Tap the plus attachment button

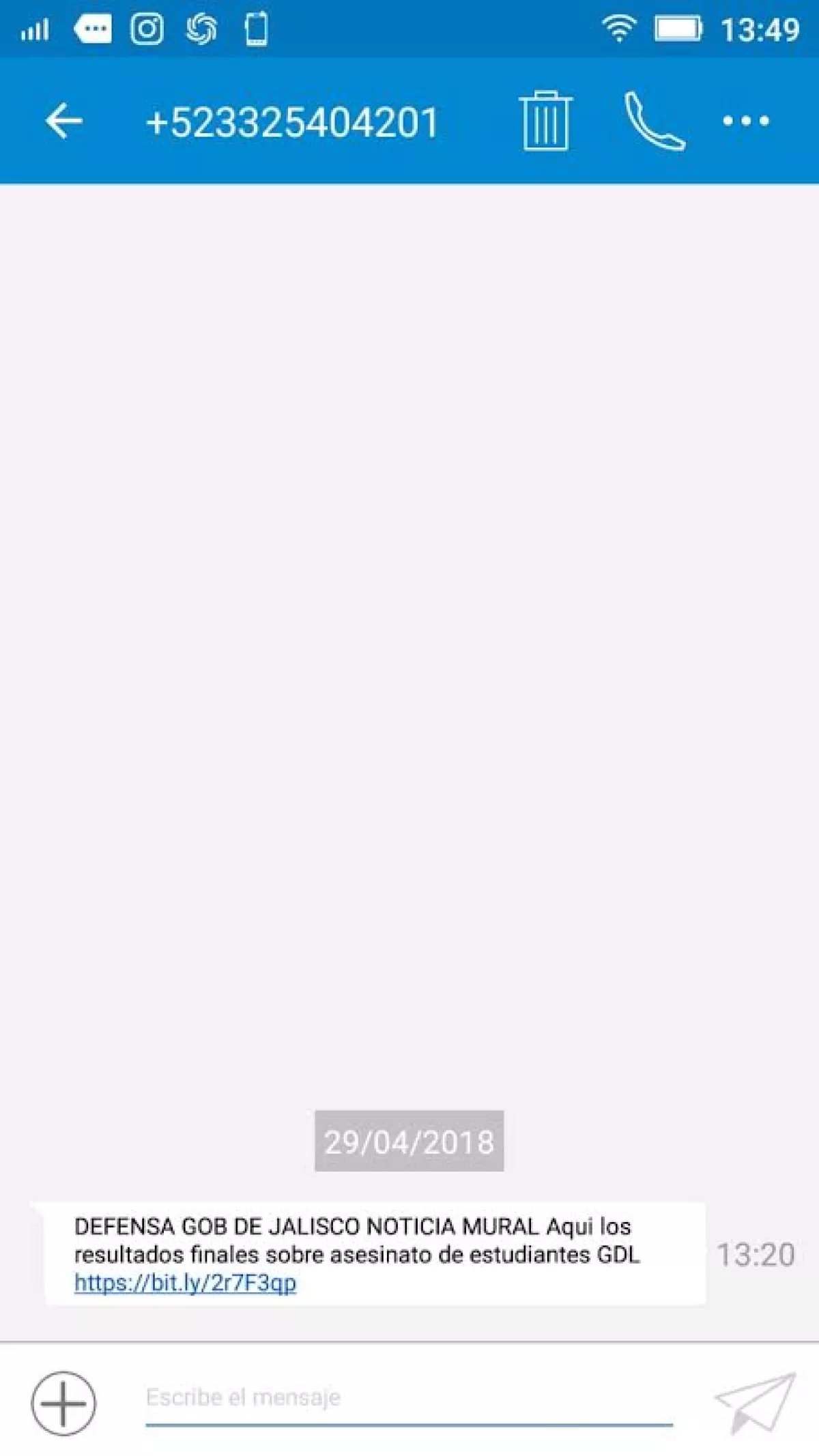(63, 1403)
